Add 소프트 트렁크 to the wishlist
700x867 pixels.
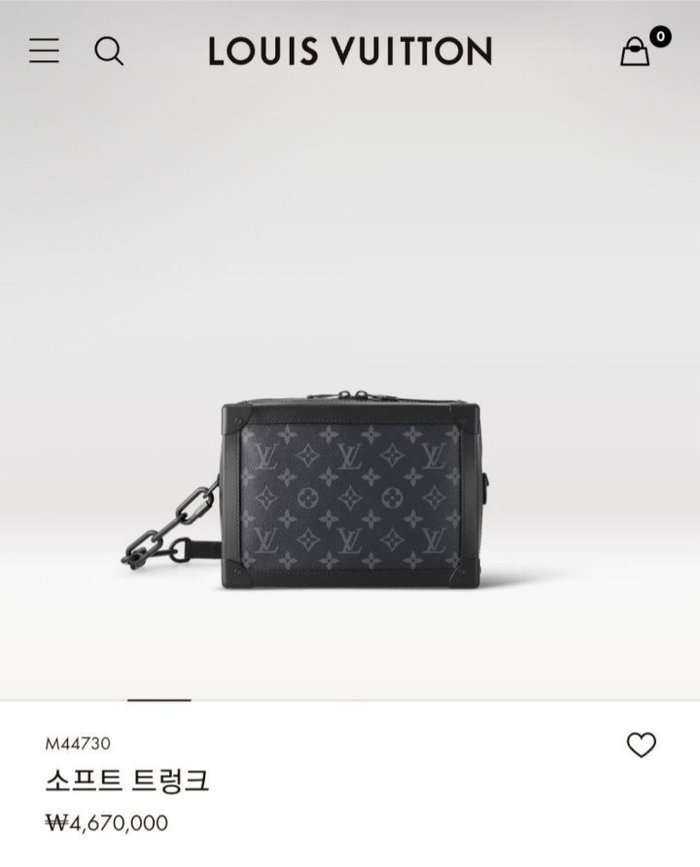[x=641, y=745]
